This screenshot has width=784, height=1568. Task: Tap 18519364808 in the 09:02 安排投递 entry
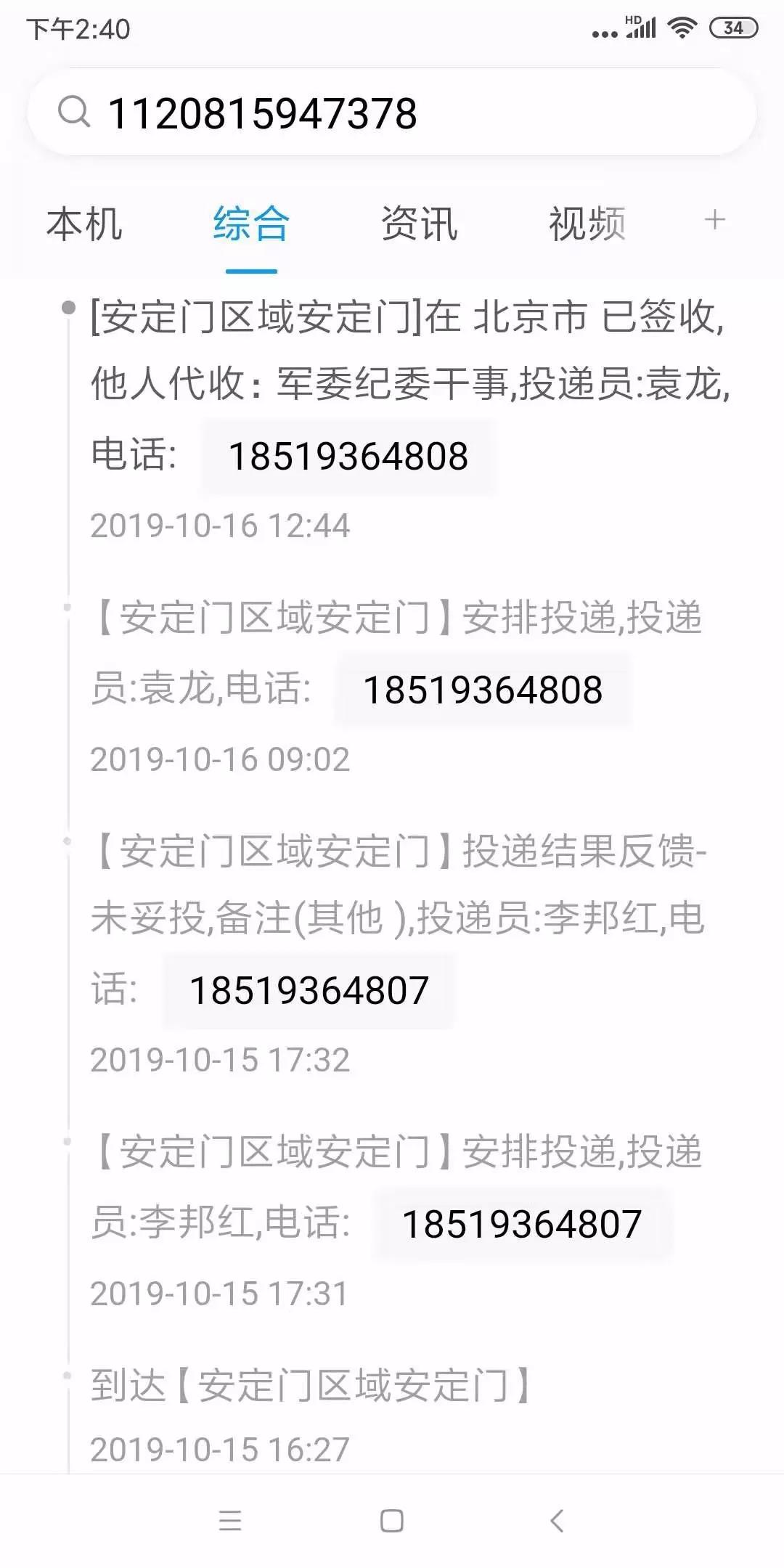(483, 690)
